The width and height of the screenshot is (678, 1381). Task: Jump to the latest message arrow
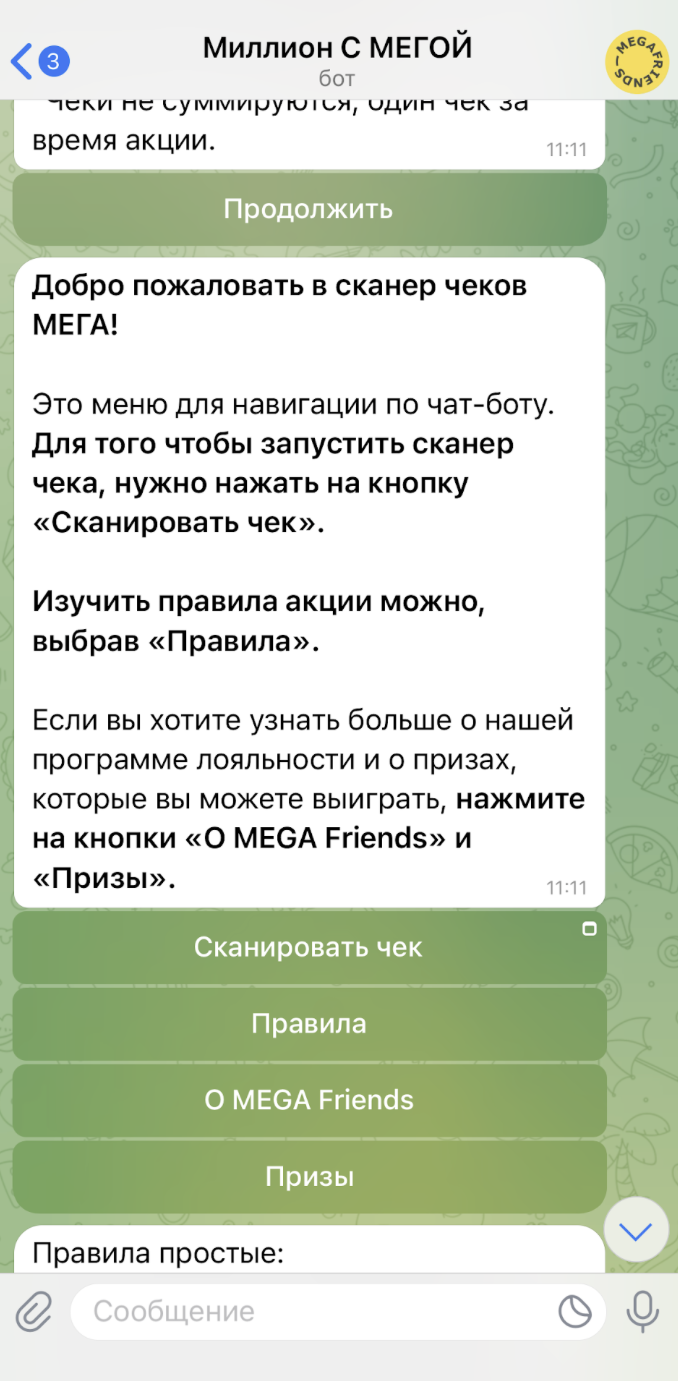636,1229
